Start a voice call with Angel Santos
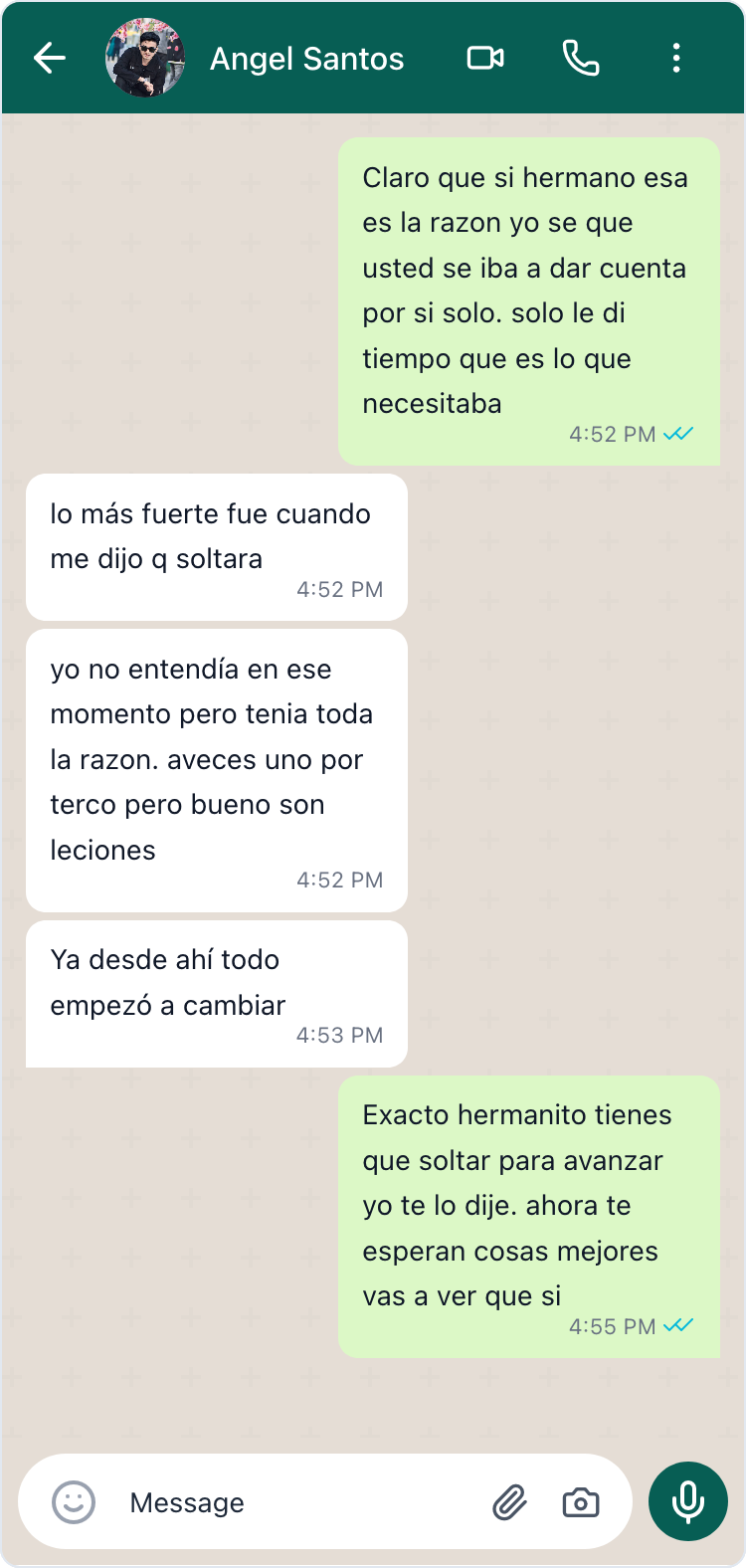746x1568 pixels. [581, 59]
